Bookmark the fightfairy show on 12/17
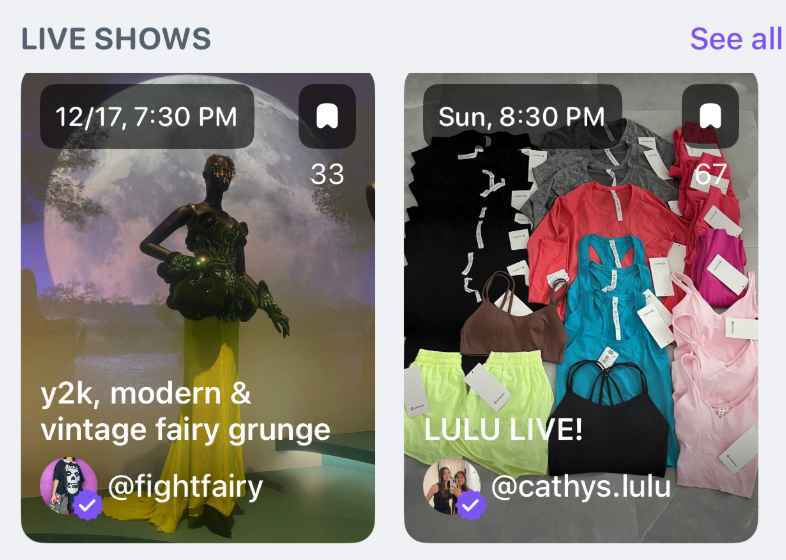The image size is (786, 560). pos(327,116)
